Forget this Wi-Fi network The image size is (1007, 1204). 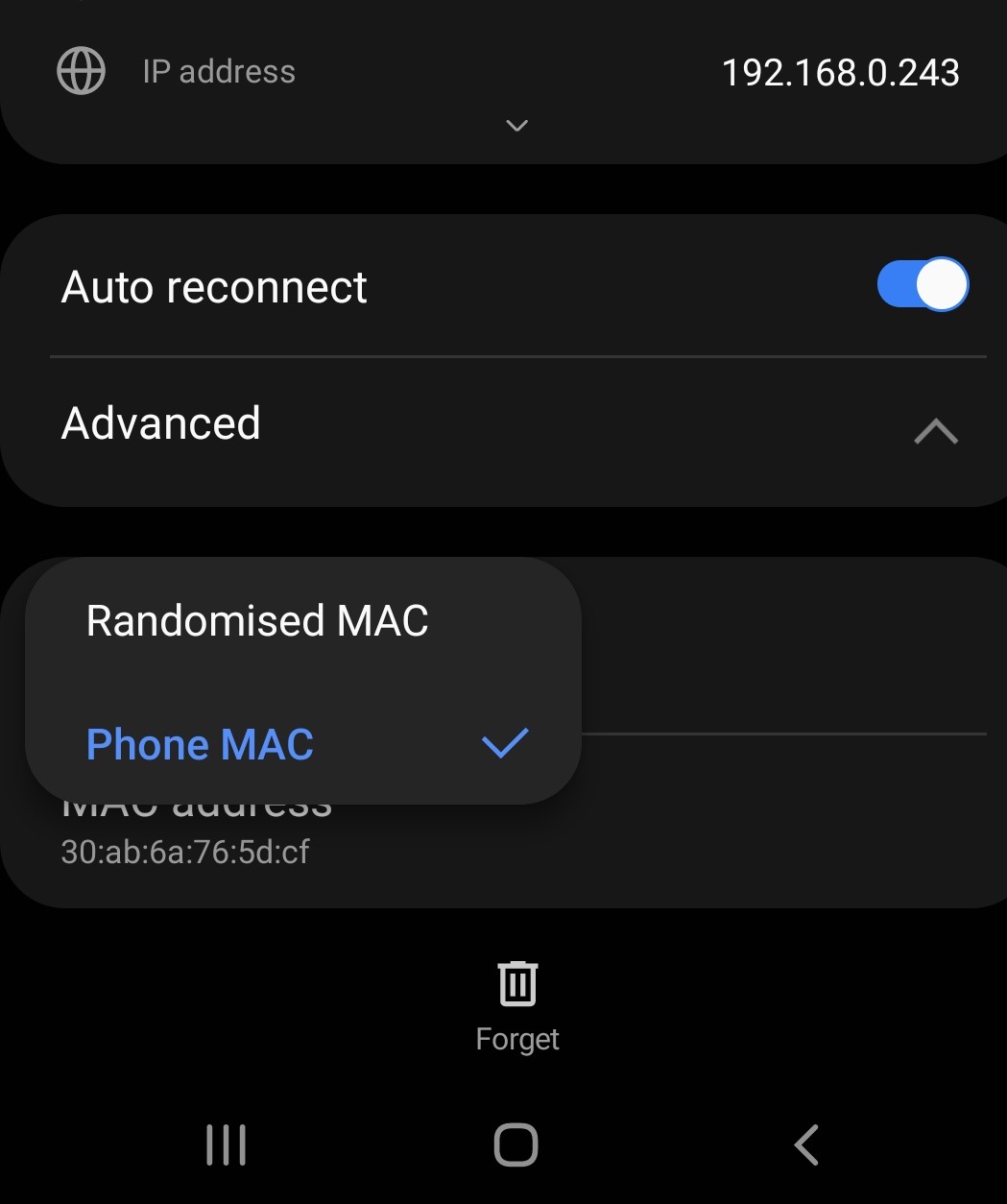[517, 1004]
